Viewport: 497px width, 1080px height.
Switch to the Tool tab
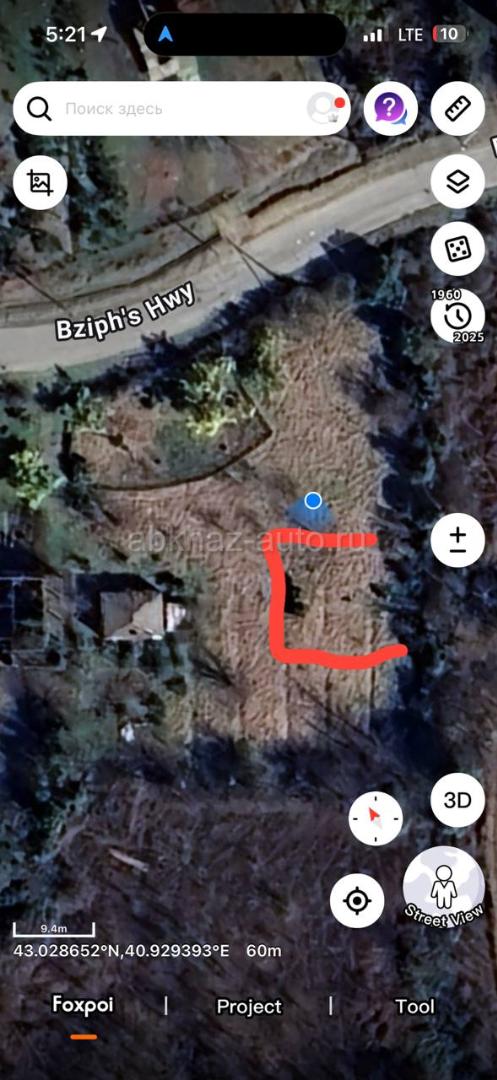click(415, 1006)
